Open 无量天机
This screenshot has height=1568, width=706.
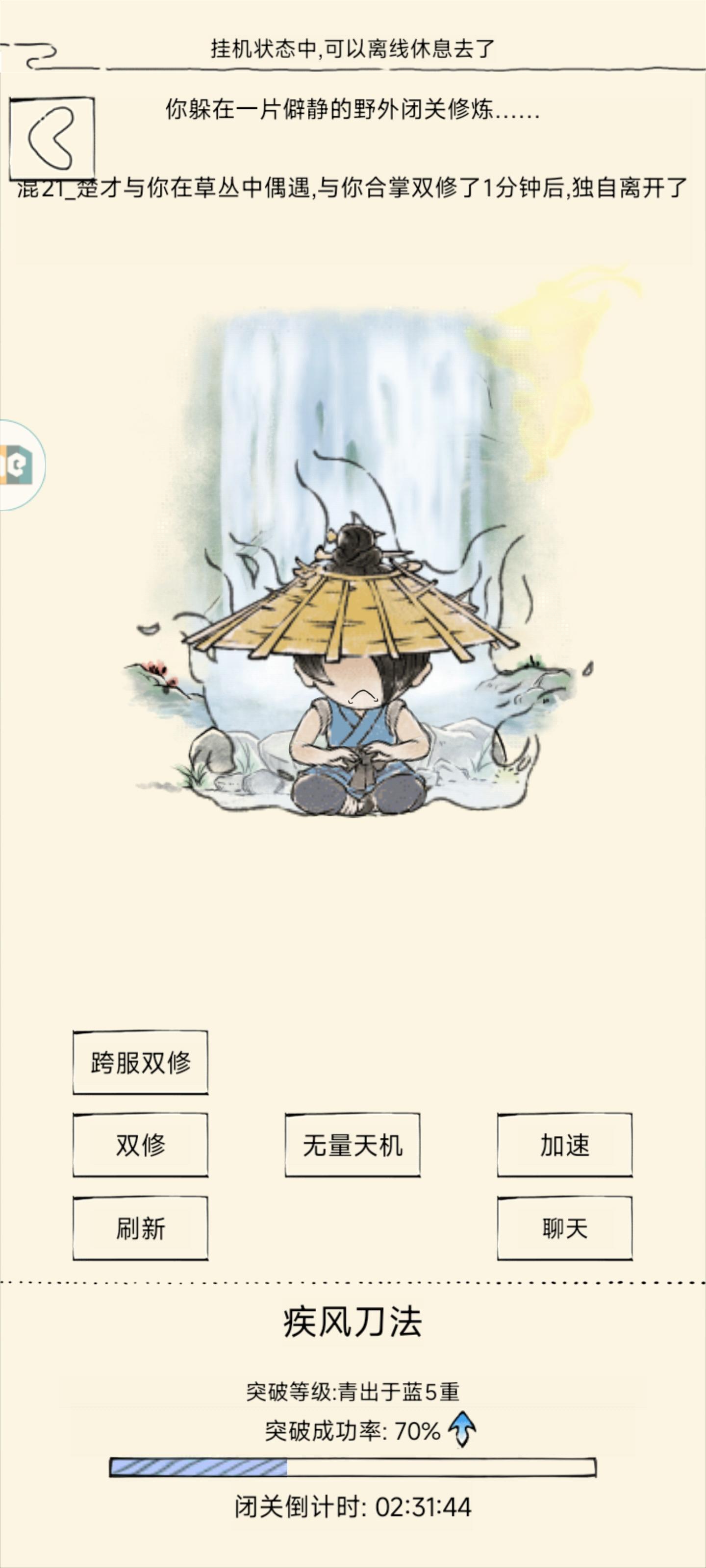(x=352, y=1145)
